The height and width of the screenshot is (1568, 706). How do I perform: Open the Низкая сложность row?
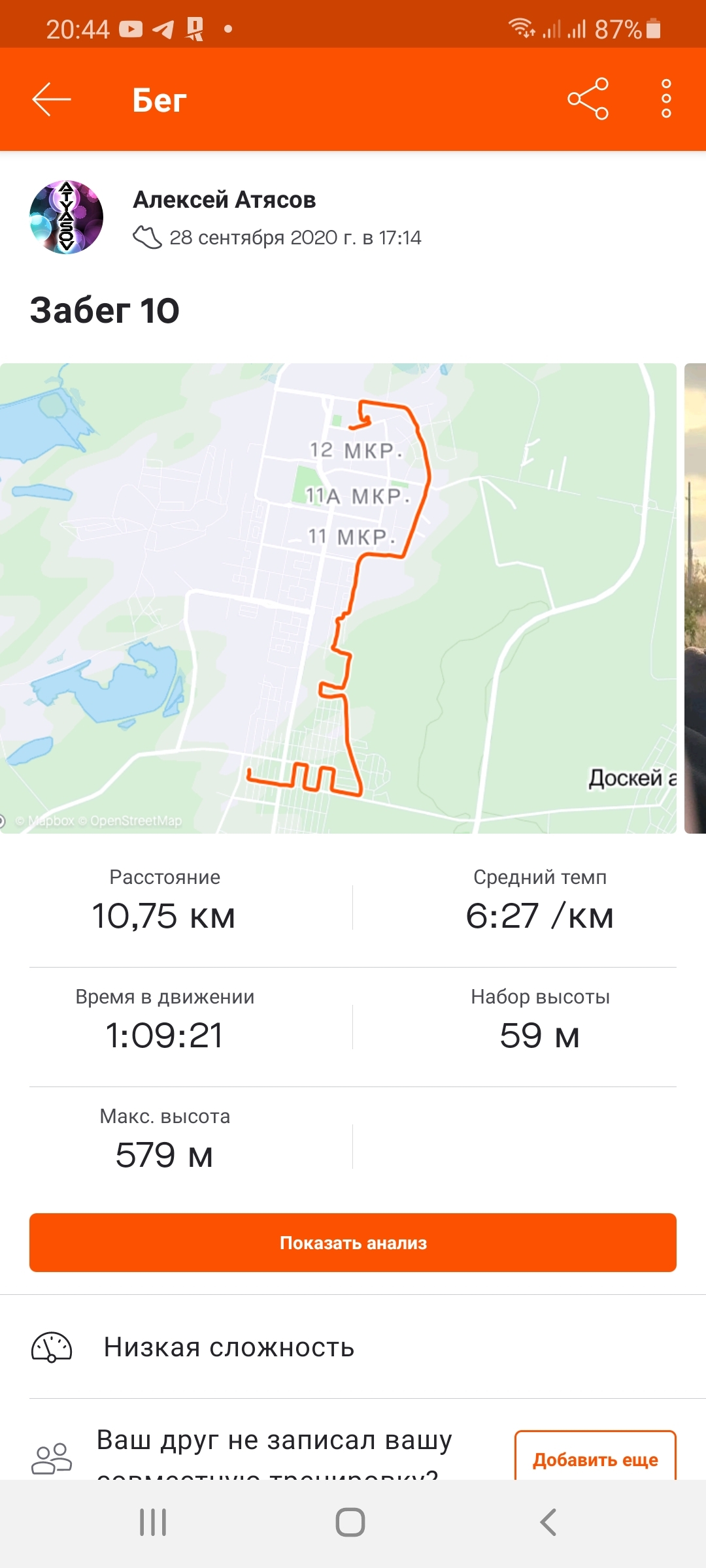click(229, 1347)
